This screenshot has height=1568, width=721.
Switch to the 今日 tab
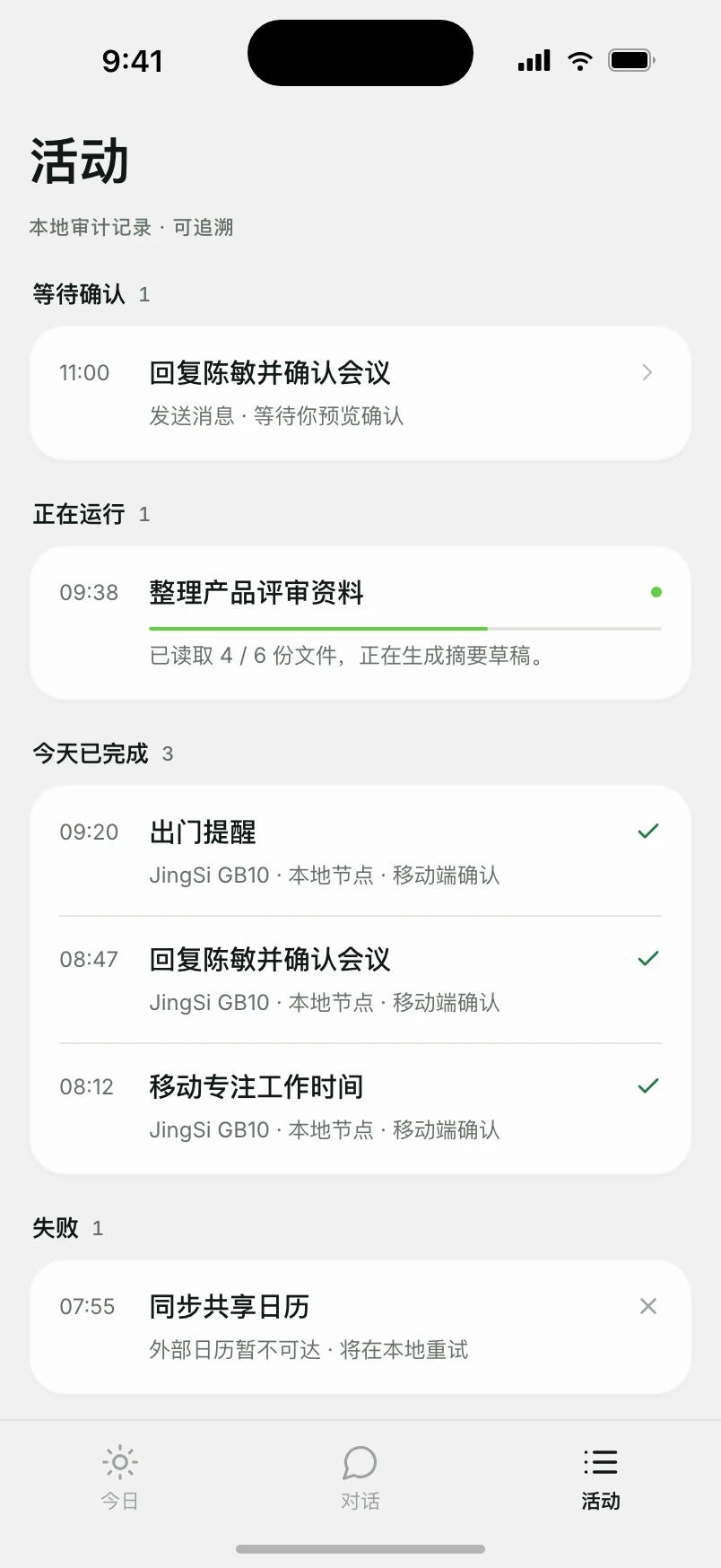pyautogui.click(x=120, y=1478)
